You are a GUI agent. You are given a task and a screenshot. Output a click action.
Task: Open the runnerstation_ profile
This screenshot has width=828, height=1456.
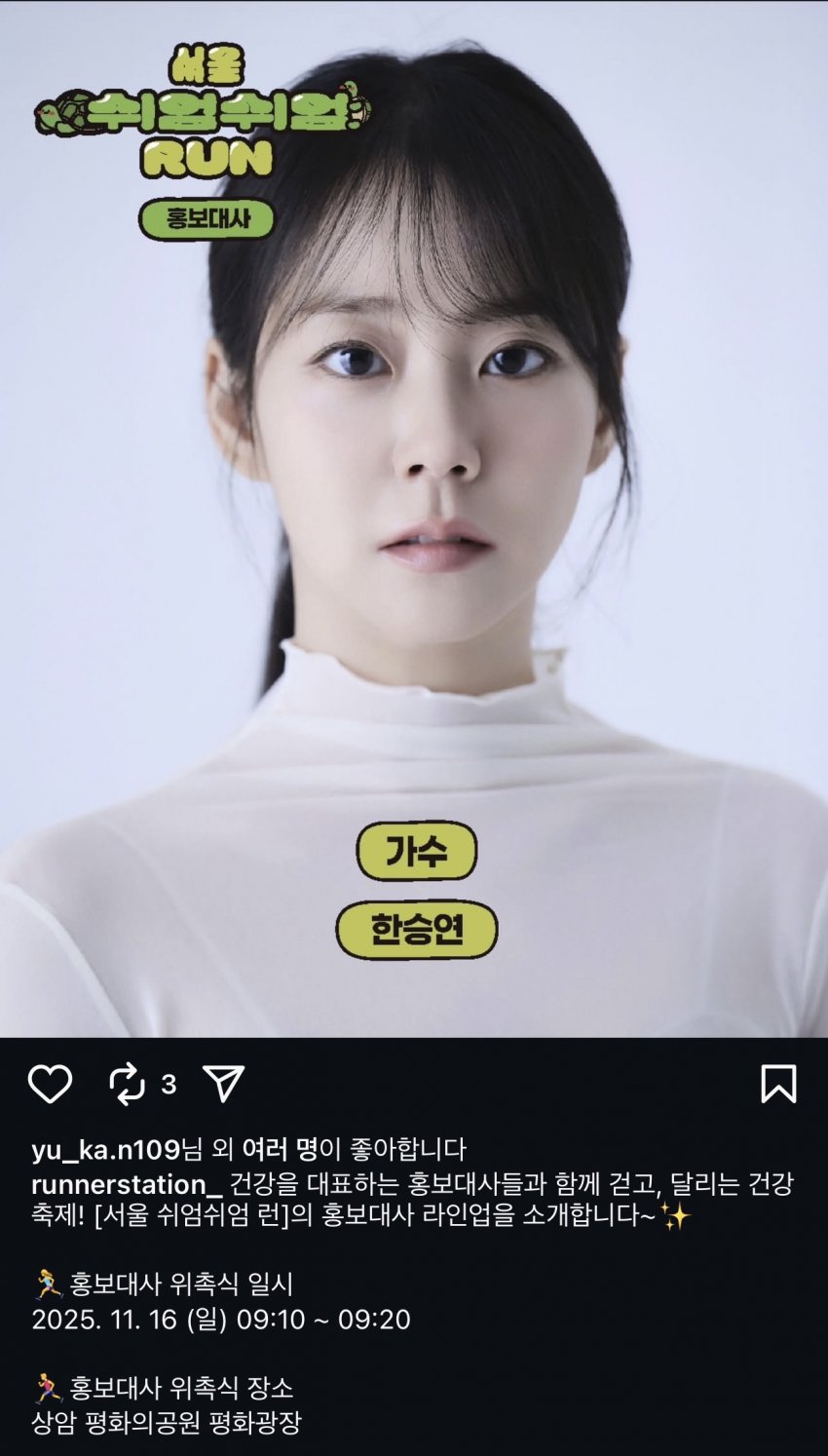pos(127,1185)
